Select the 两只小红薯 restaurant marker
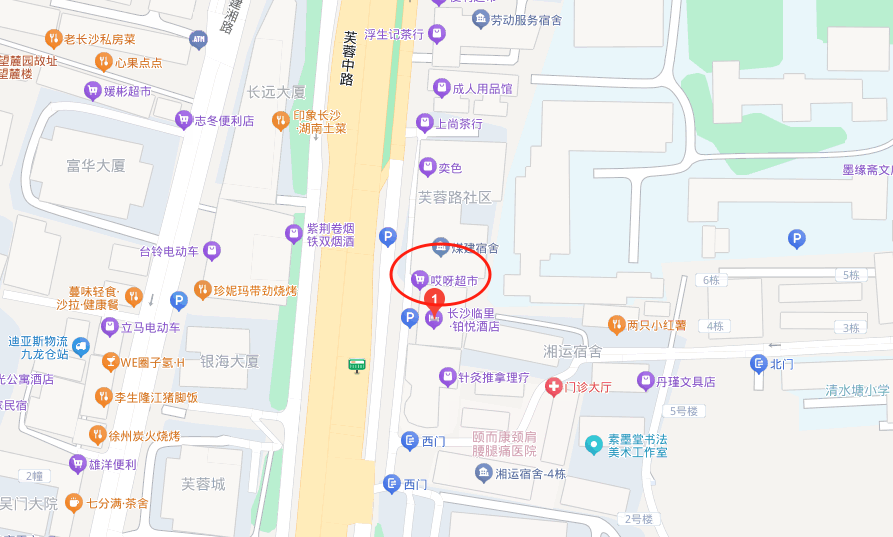The height and width of the screenshot is (537, 893). pos(616,324)
